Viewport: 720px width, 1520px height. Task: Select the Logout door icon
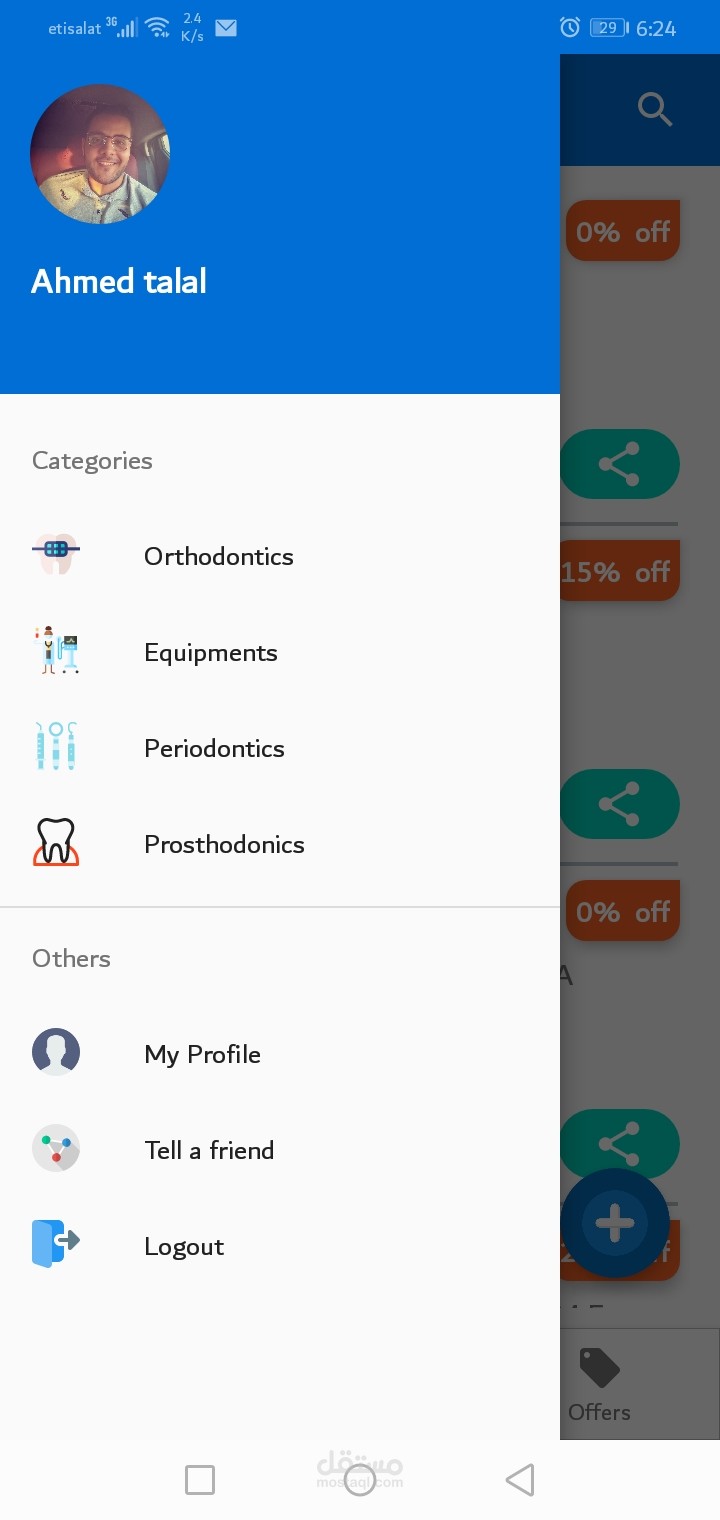tap(55, 1243)
